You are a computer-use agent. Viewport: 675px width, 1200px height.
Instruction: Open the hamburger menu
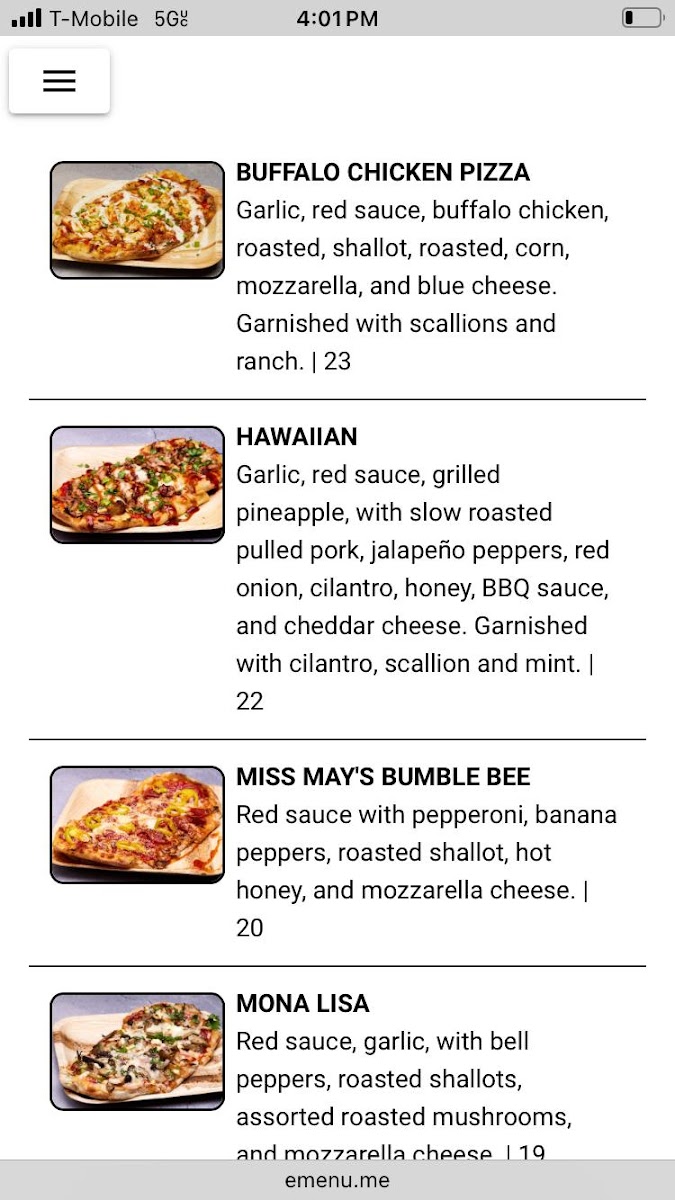[59, 81]
